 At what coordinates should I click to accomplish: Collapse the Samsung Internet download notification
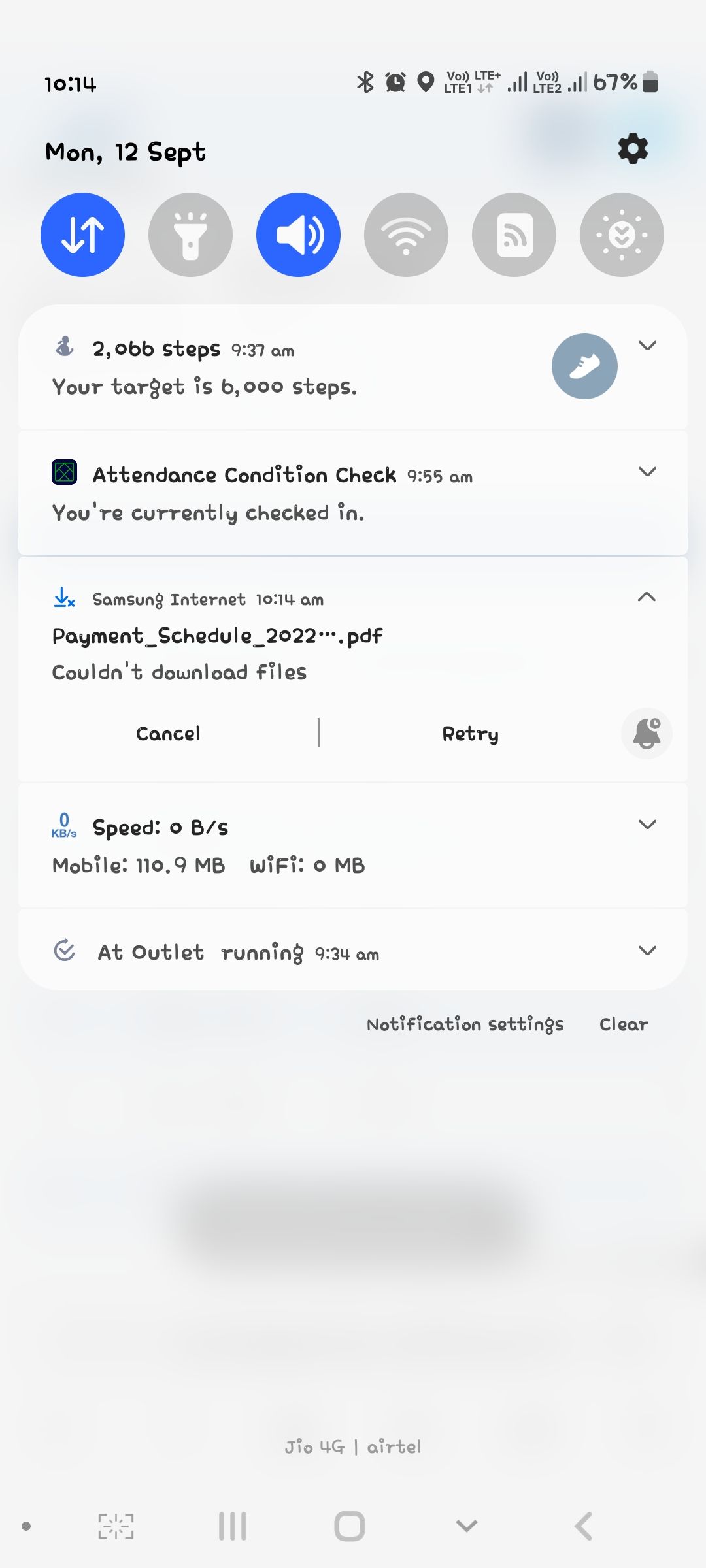647,596
